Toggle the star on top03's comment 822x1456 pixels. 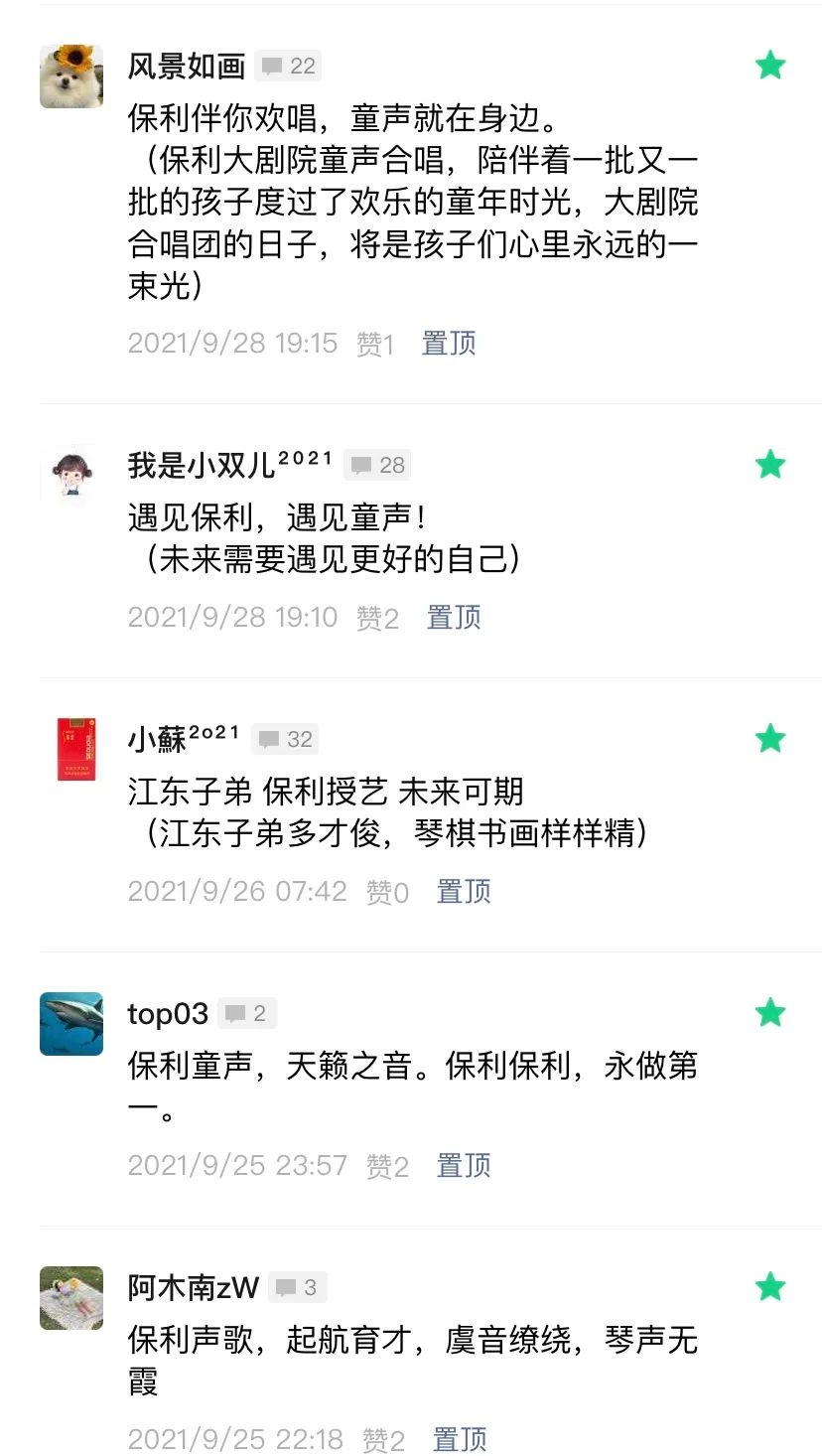point(770,1013)
